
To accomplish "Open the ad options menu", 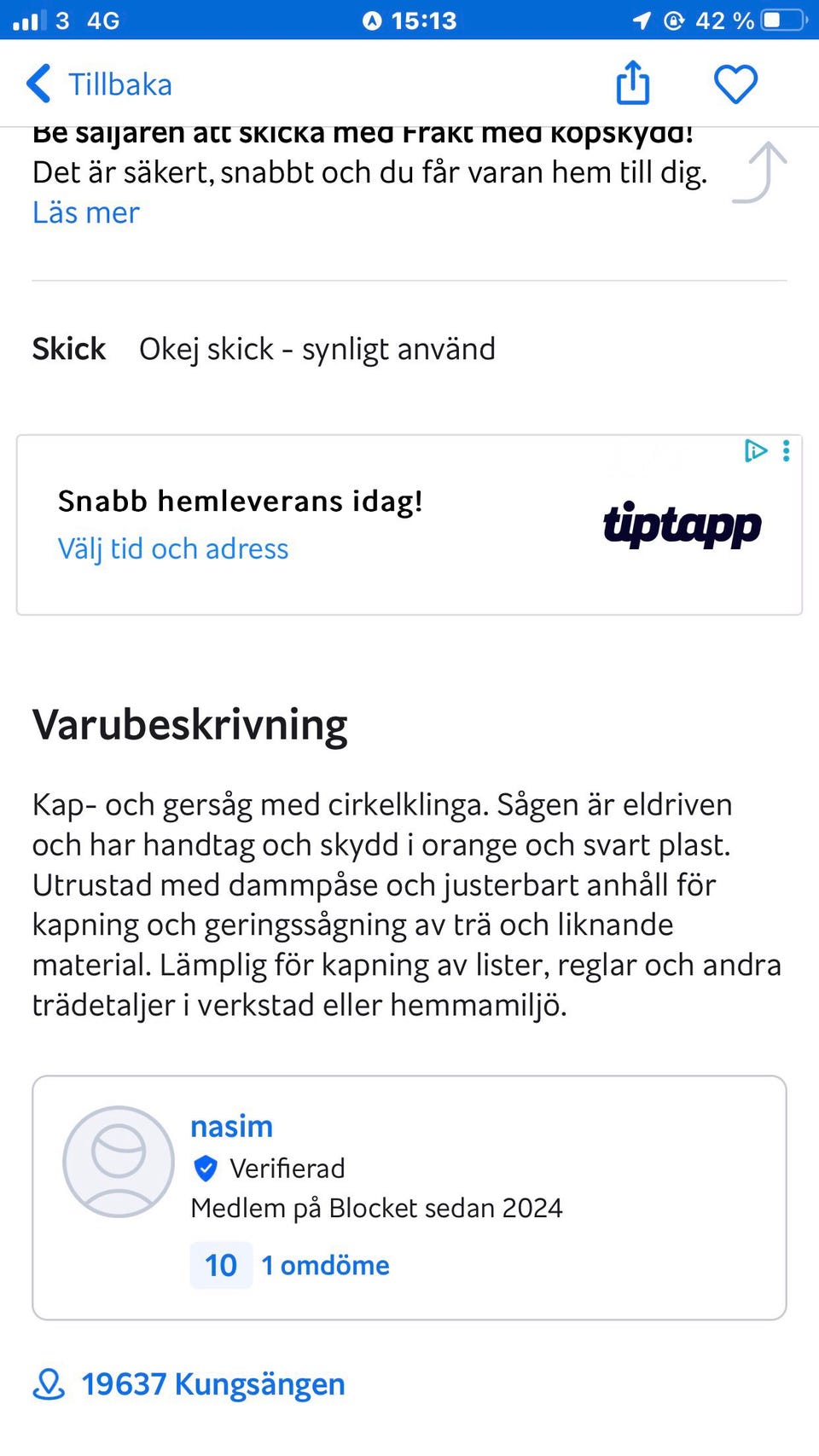I will pyautogui.click(x=786, y=450).
